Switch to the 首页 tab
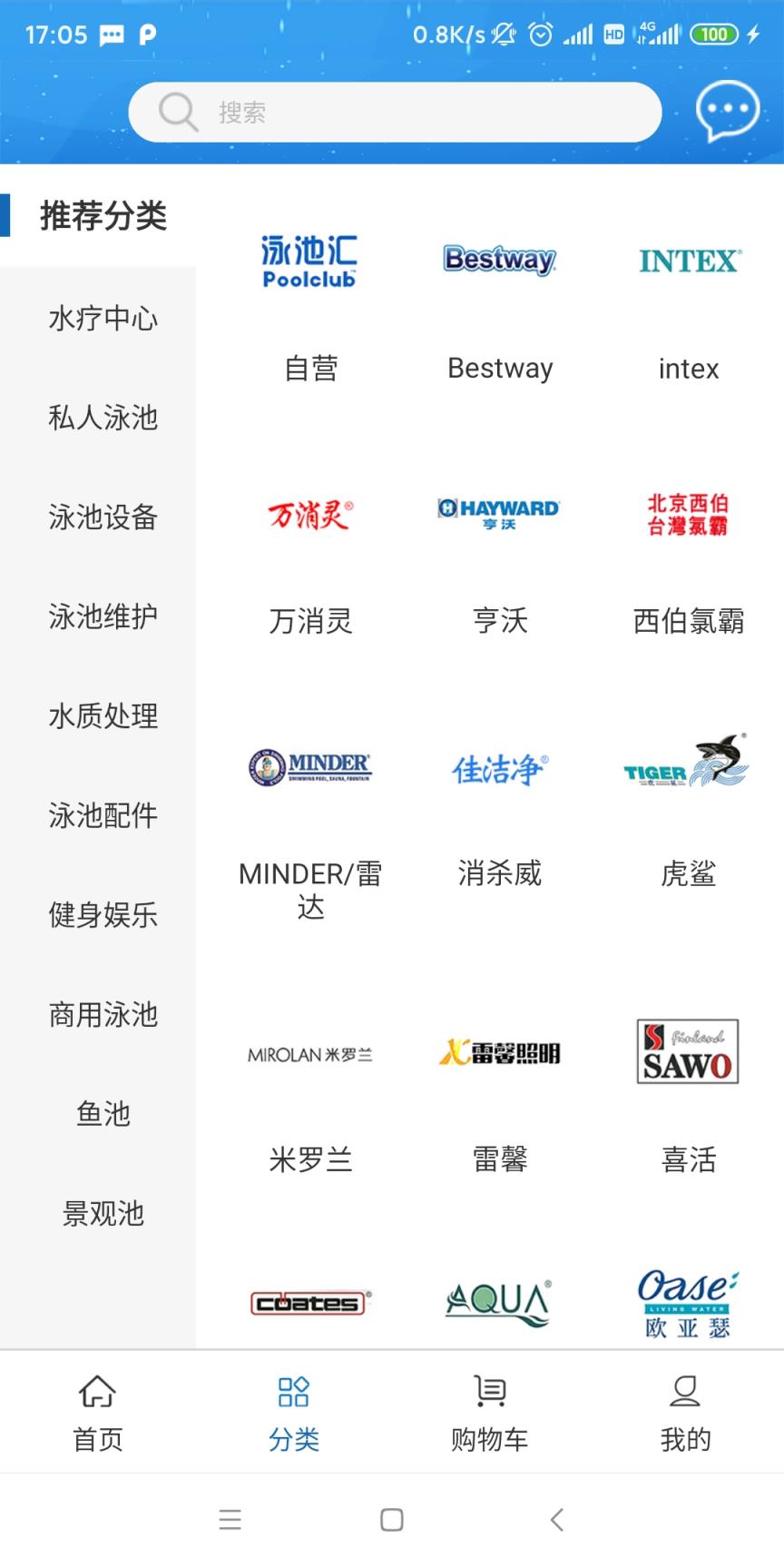This screenshot has width=784, height=1567. click(x=98, y=1412)
